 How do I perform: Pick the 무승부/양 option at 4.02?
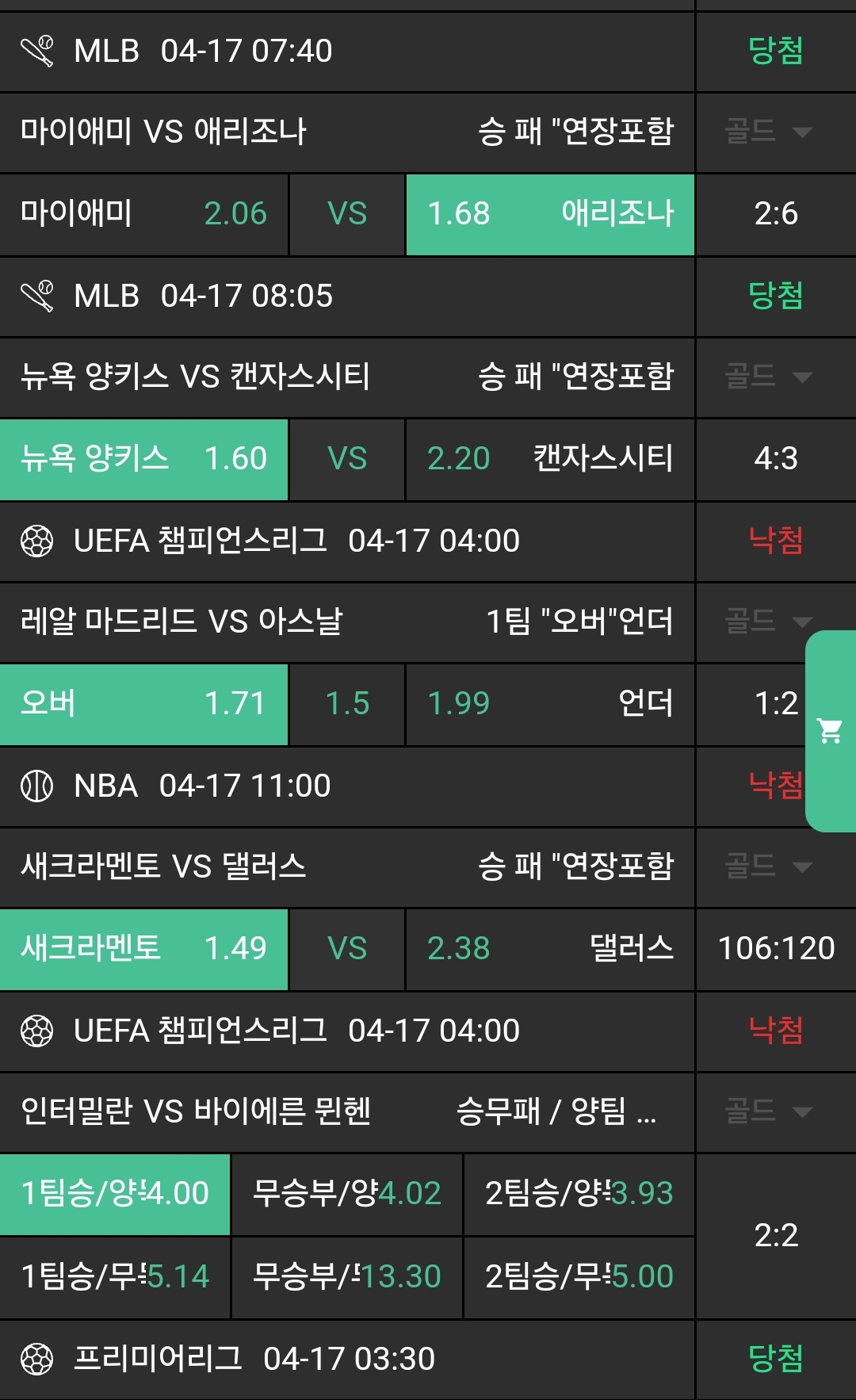pyautogui.click(x=346, y=1194)
